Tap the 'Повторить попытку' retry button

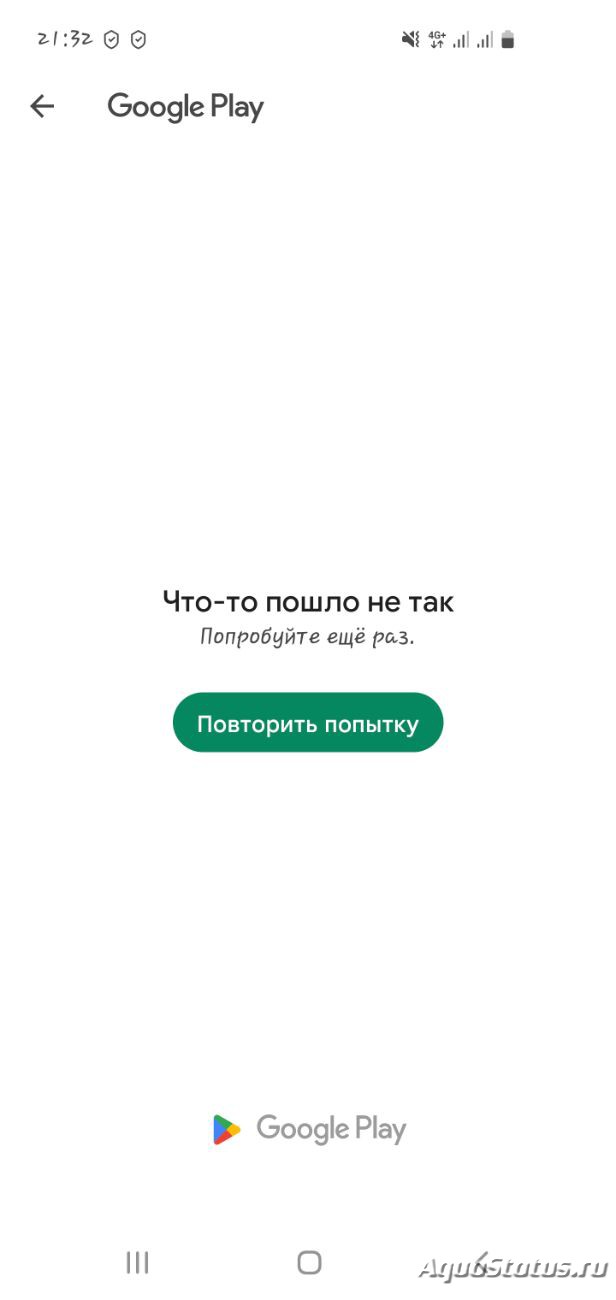[308, 723]
